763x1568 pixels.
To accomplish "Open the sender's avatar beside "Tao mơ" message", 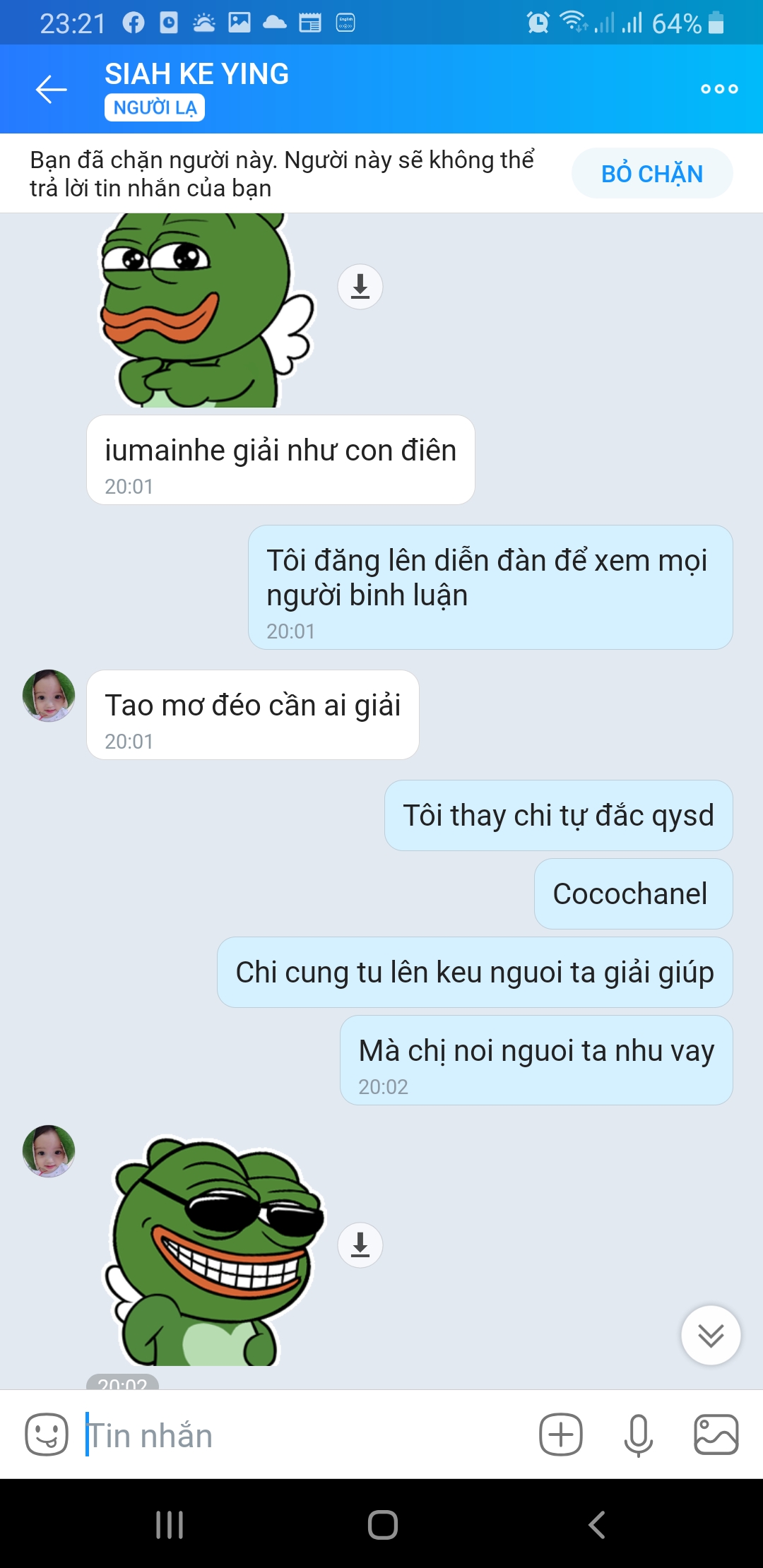I will coord(49,696).
